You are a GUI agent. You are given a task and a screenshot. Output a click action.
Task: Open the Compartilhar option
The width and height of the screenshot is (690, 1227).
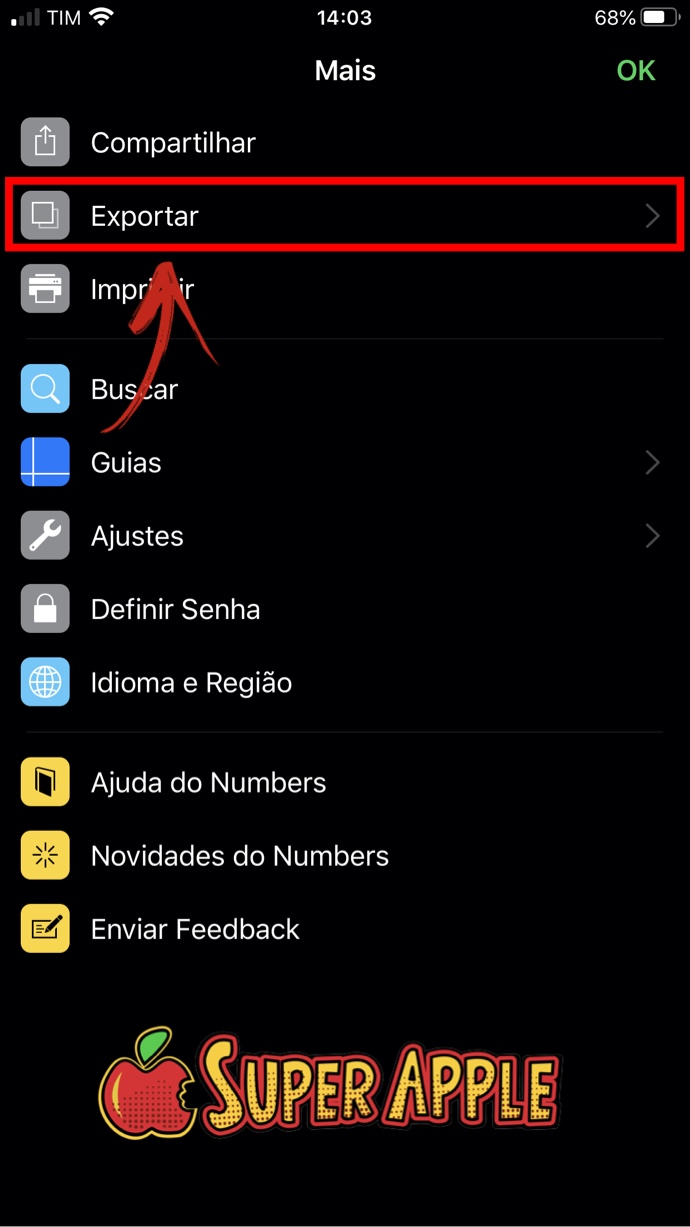coord(173,143)
